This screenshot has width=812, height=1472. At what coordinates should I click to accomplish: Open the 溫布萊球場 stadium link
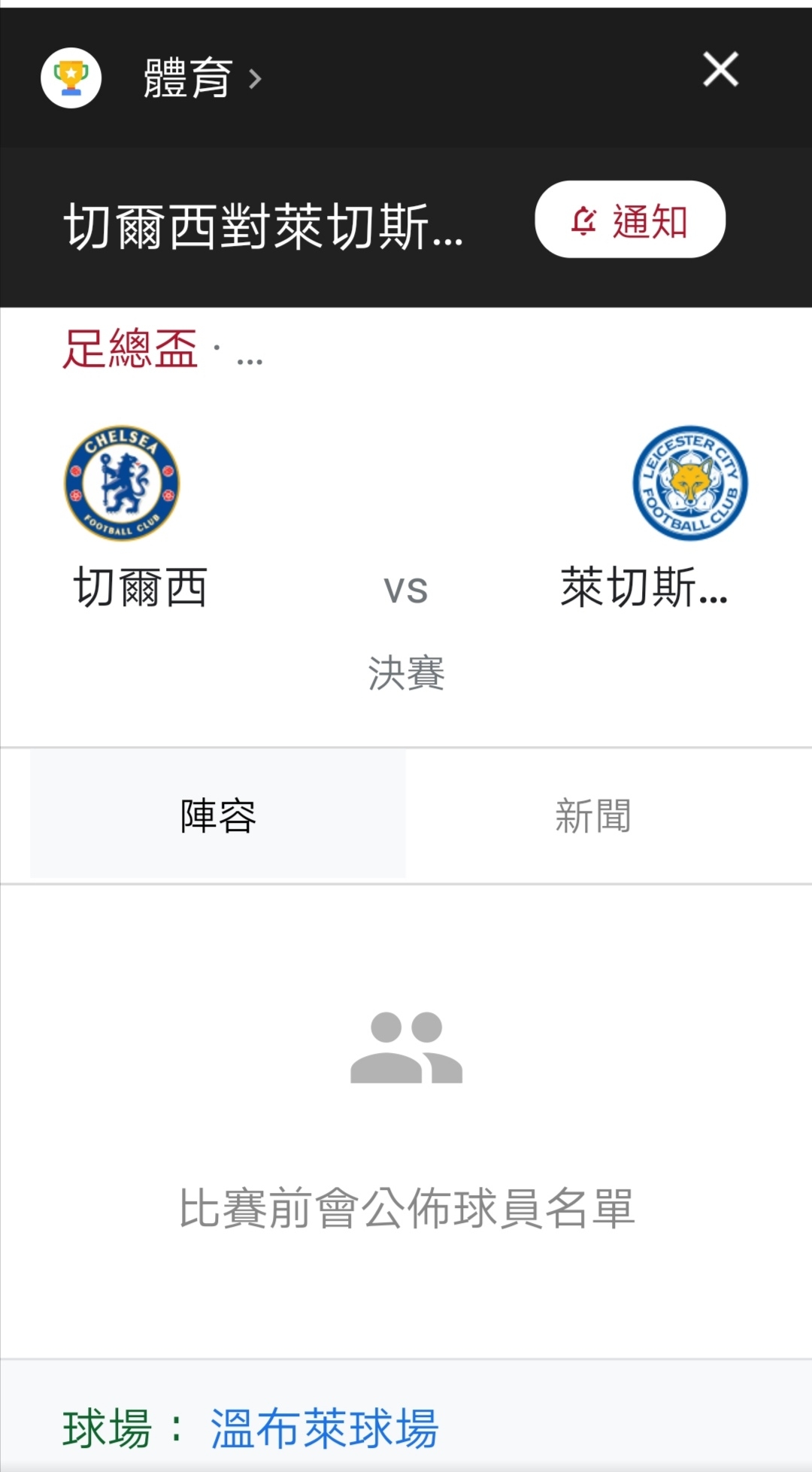324,1428
